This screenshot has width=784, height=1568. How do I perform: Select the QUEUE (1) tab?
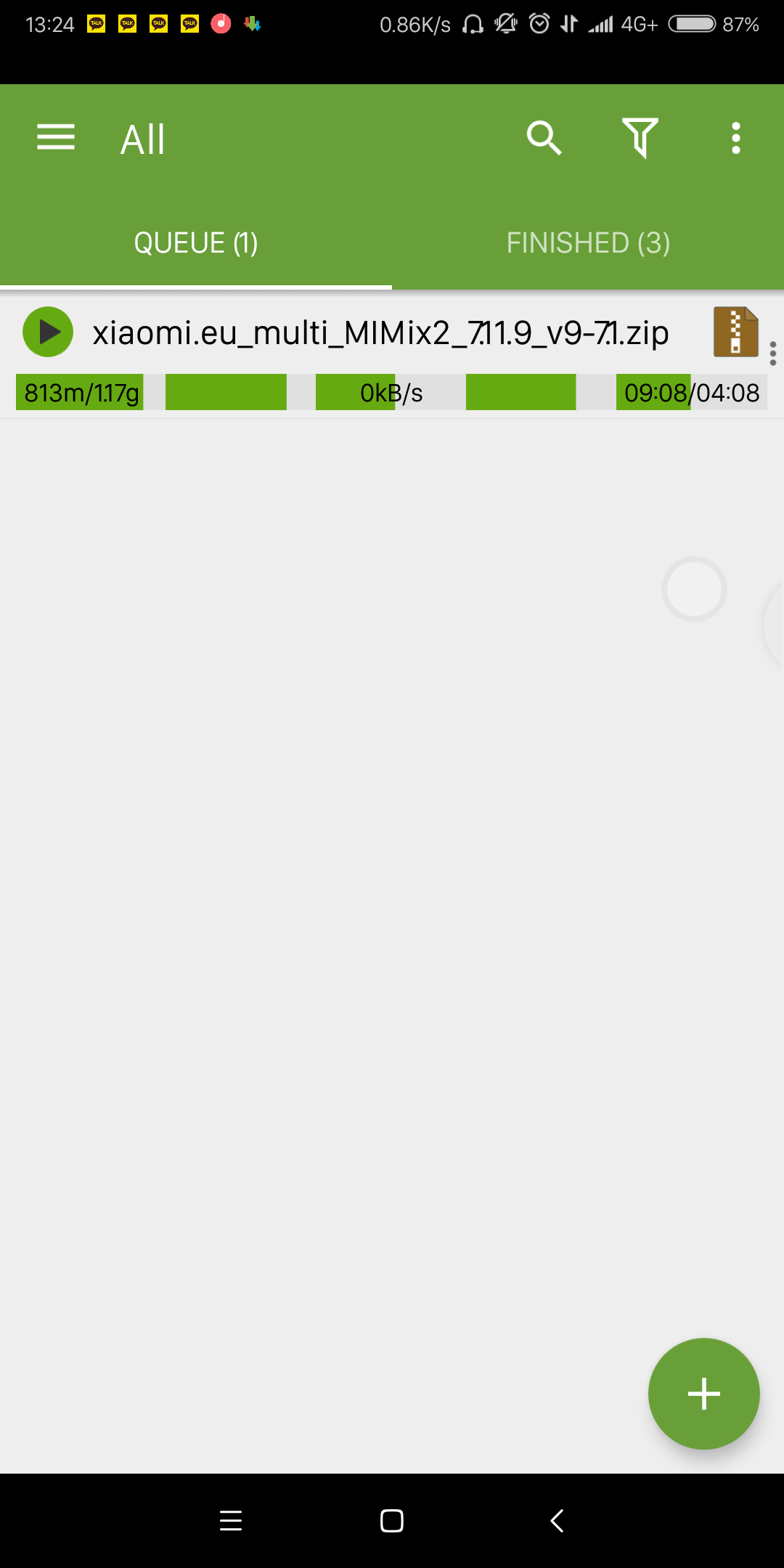click(196, 242)
